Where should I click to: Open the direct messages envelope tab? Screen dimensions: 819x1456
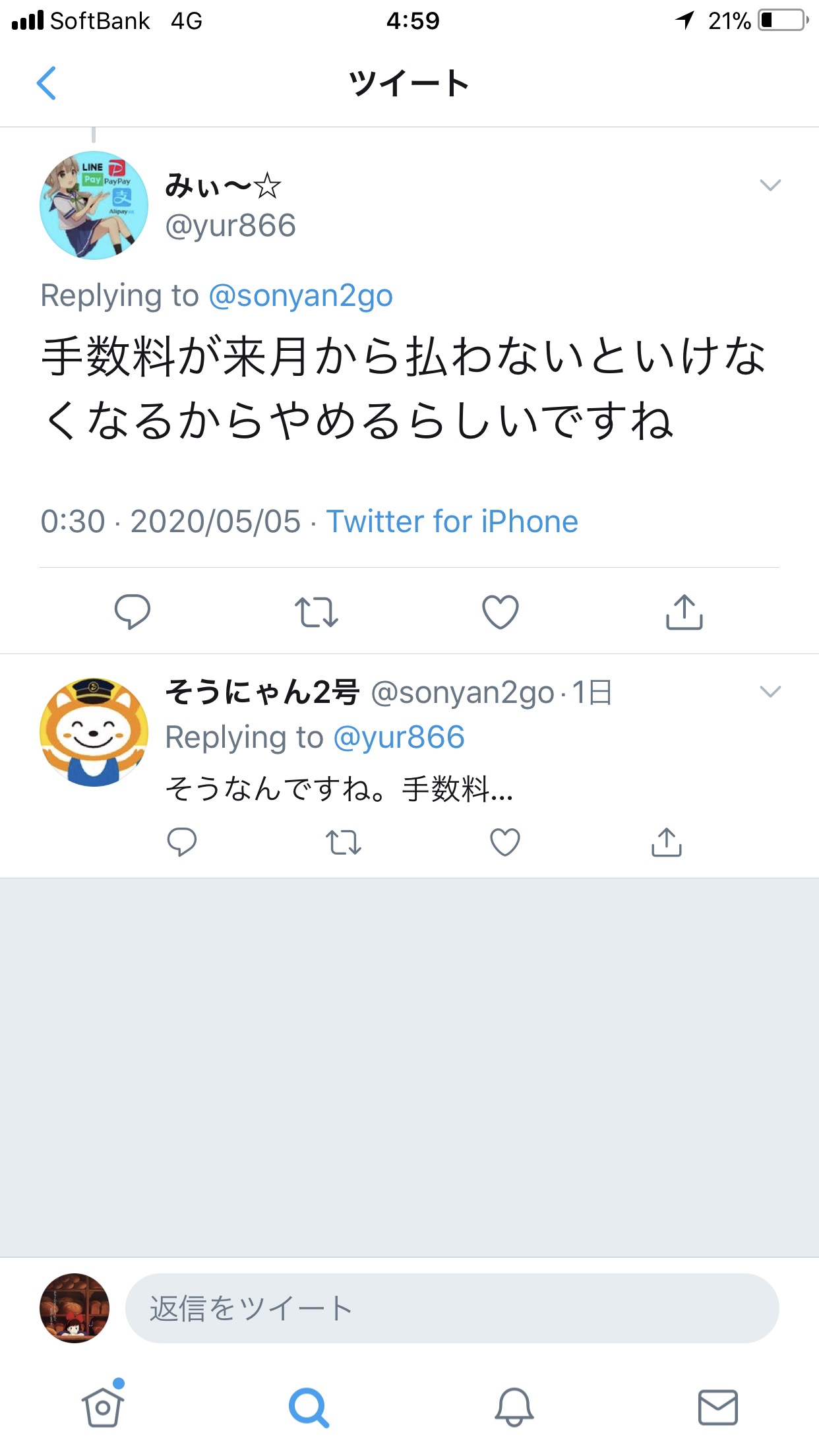click(x=717, y=1408)
